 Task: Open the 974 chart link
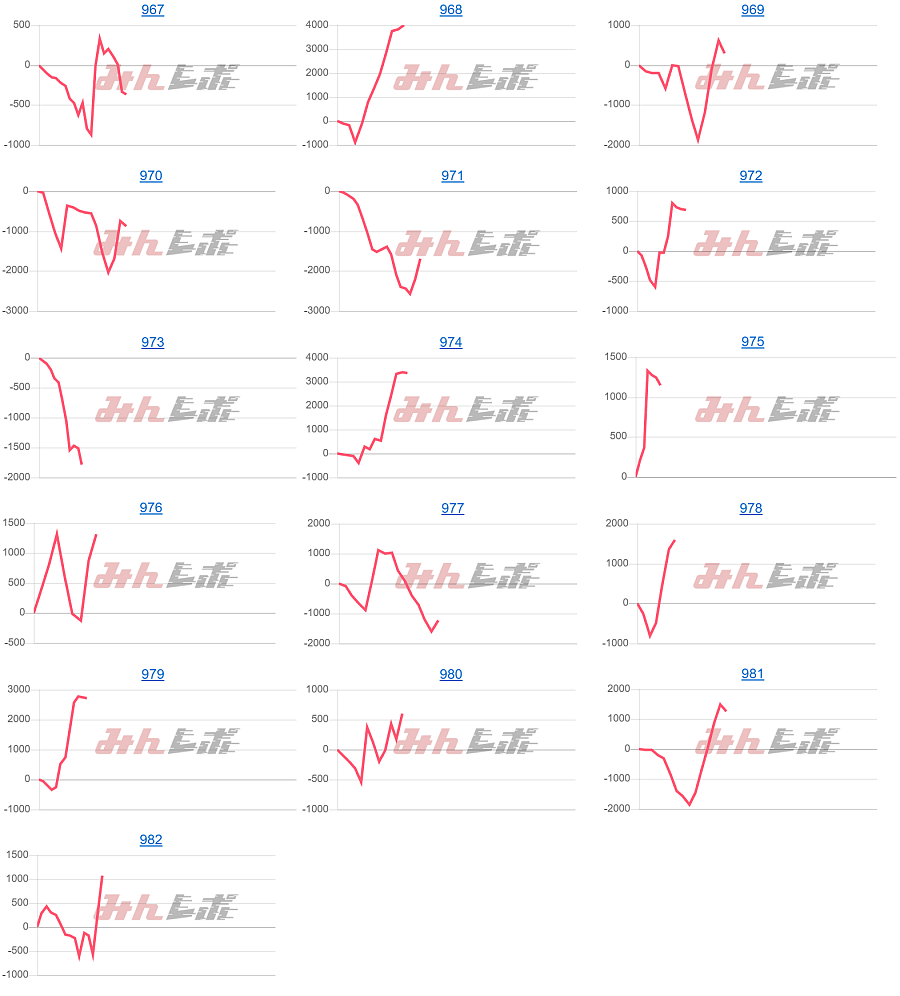(x=451, y=342)
